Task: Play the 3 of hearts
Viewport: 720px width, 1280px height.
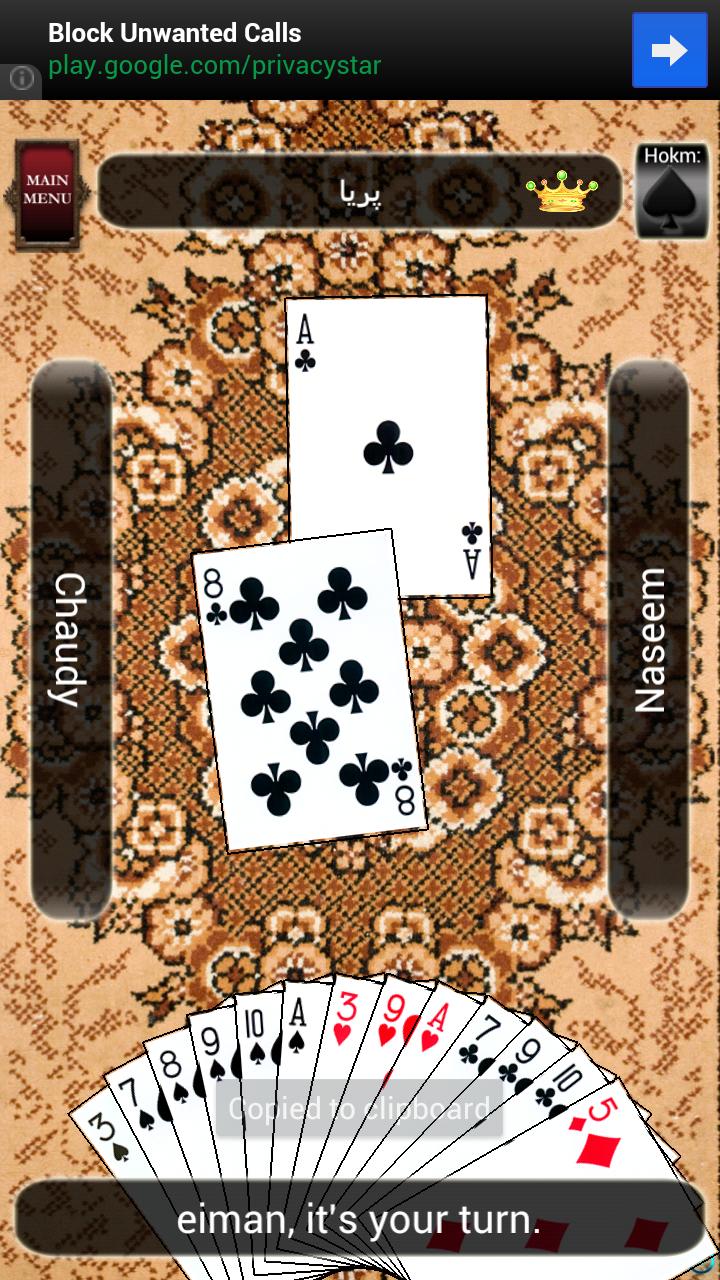Action: point(345,1020)
